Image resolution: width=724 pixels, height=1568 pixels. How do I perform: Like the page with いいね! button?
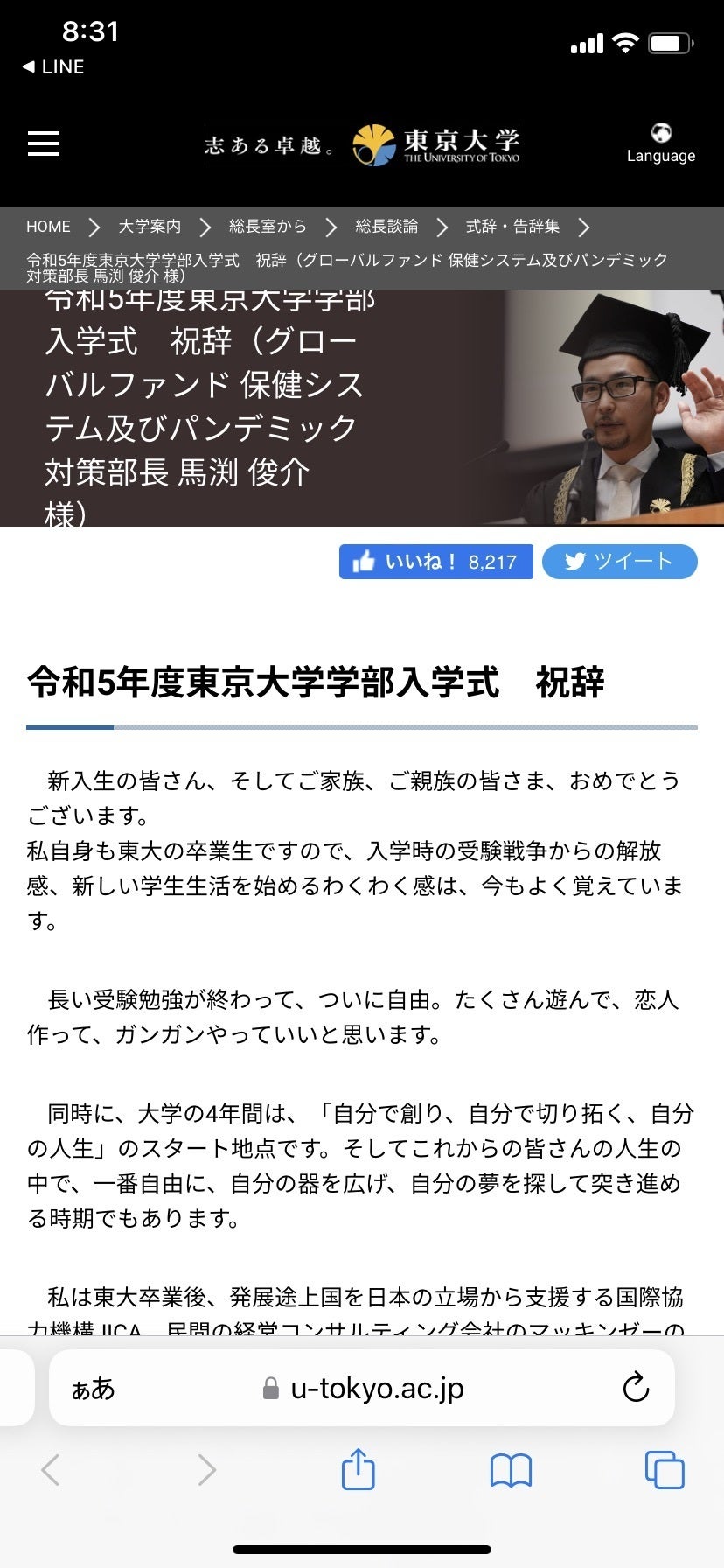coord(435,562)
